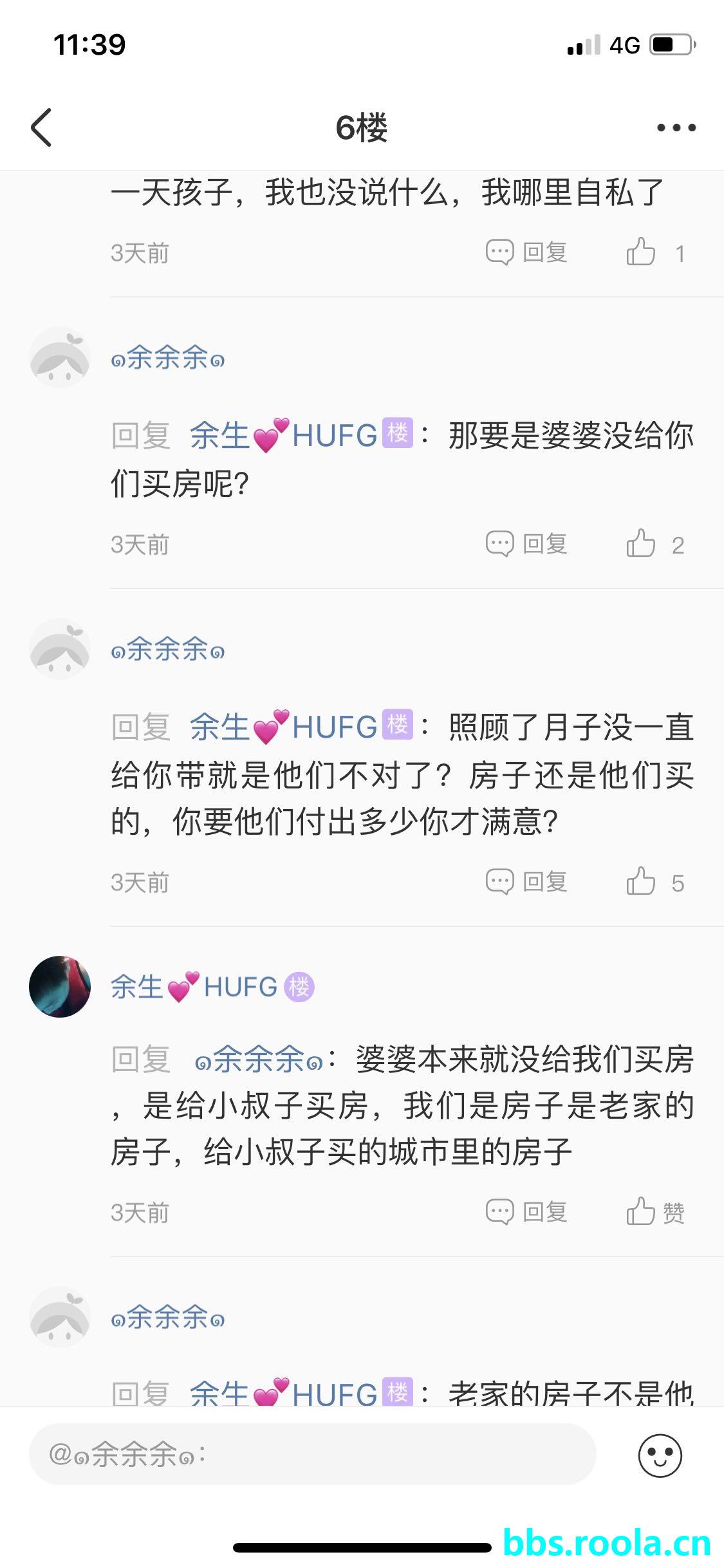This screenshot has width=724, height=1568.
Task: Reply to comment 那要是婆婆没给你们买房呢
Action: coord(526,544)
